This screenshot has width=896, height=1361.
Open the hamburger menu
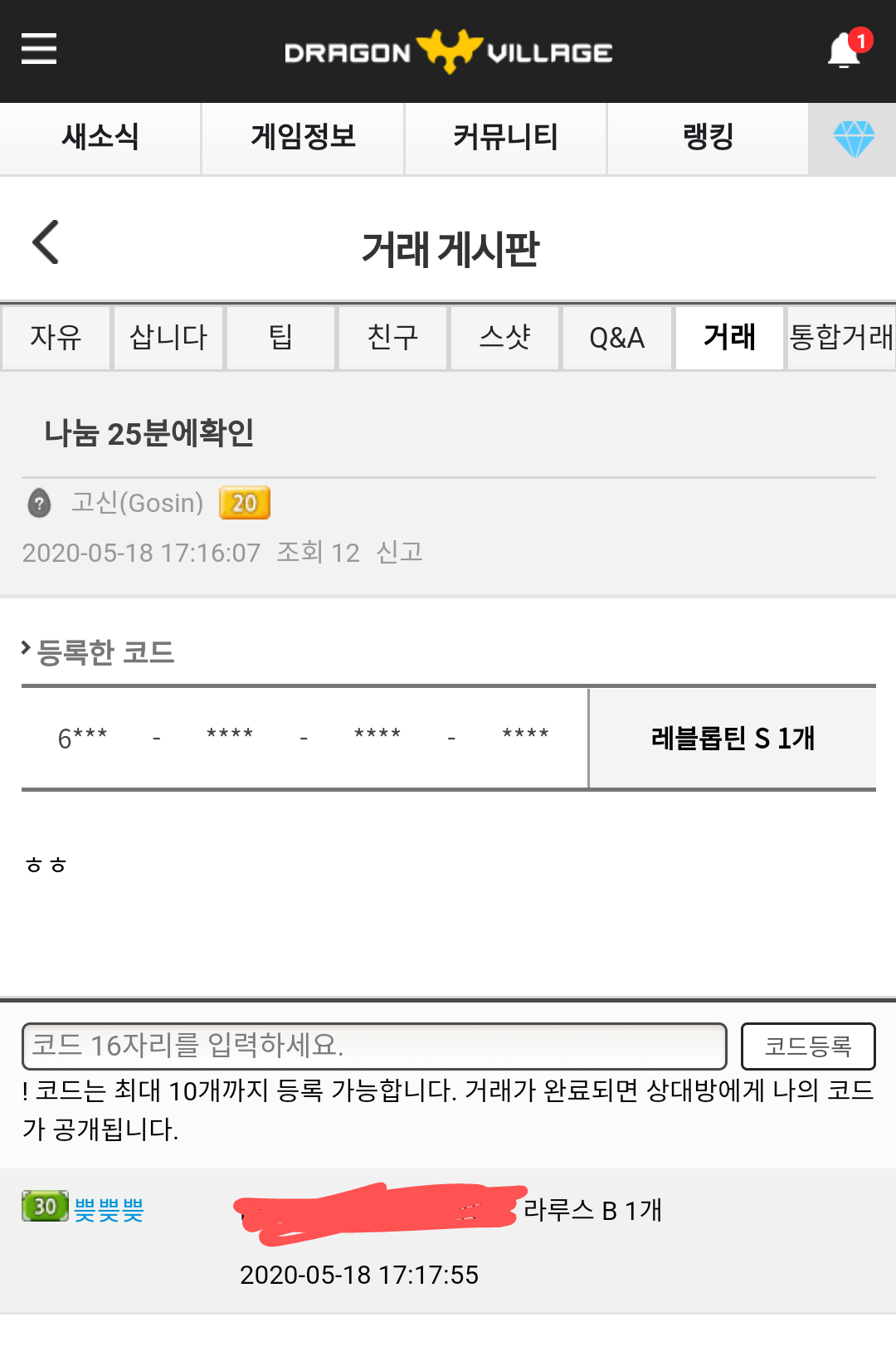pyautogui.click(x=39, y=50)
